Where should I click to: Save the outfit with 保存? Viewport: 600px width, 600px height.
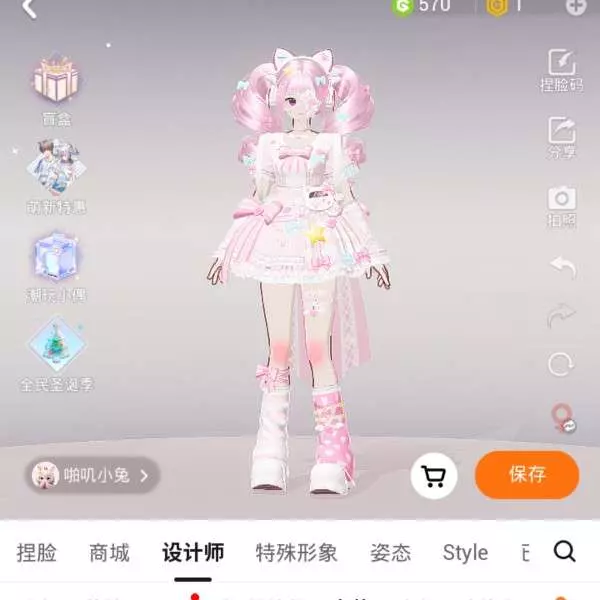point(527,475)
